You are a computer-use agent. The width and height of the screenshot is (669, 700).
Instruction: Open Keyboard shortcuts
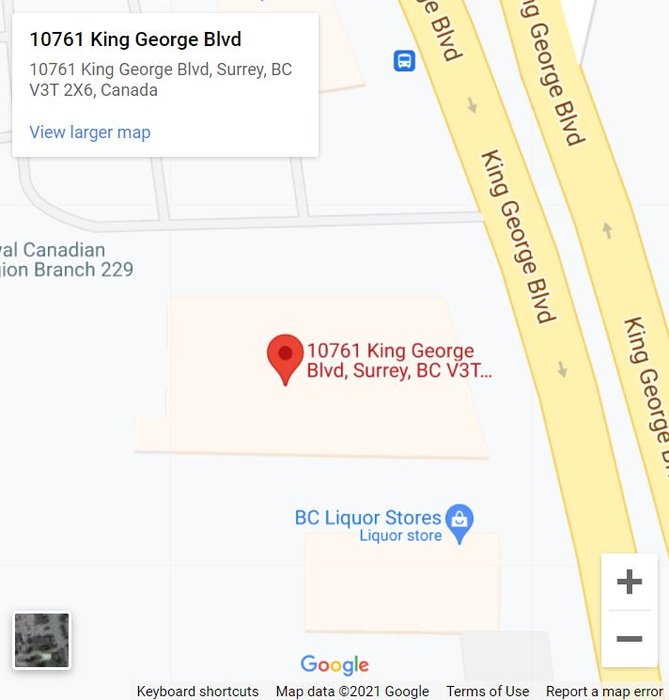(x=197, y=691)
